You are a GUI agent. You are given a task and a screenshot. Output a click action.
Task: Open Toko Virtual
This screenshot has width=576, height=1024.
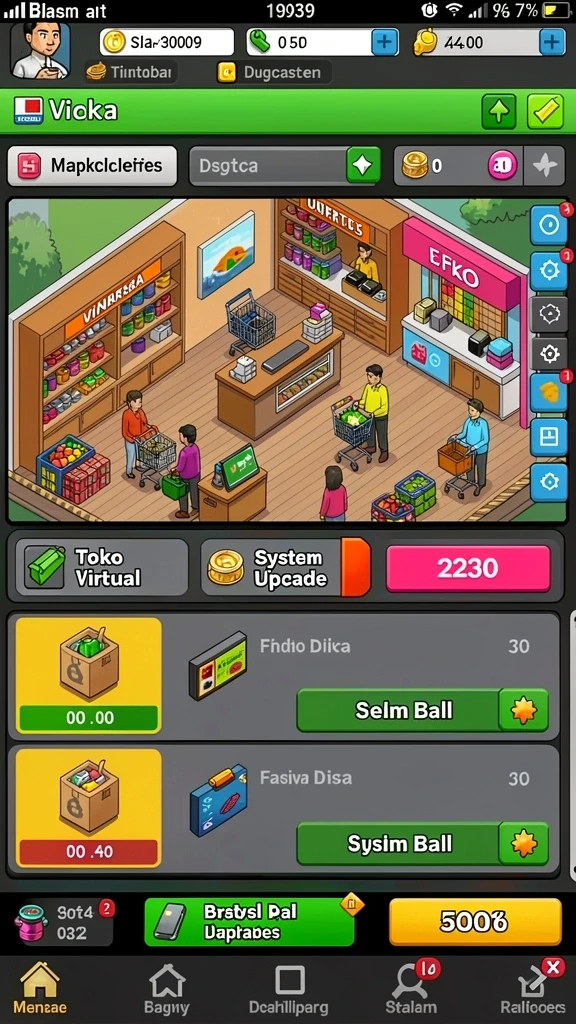click(102, 567)
